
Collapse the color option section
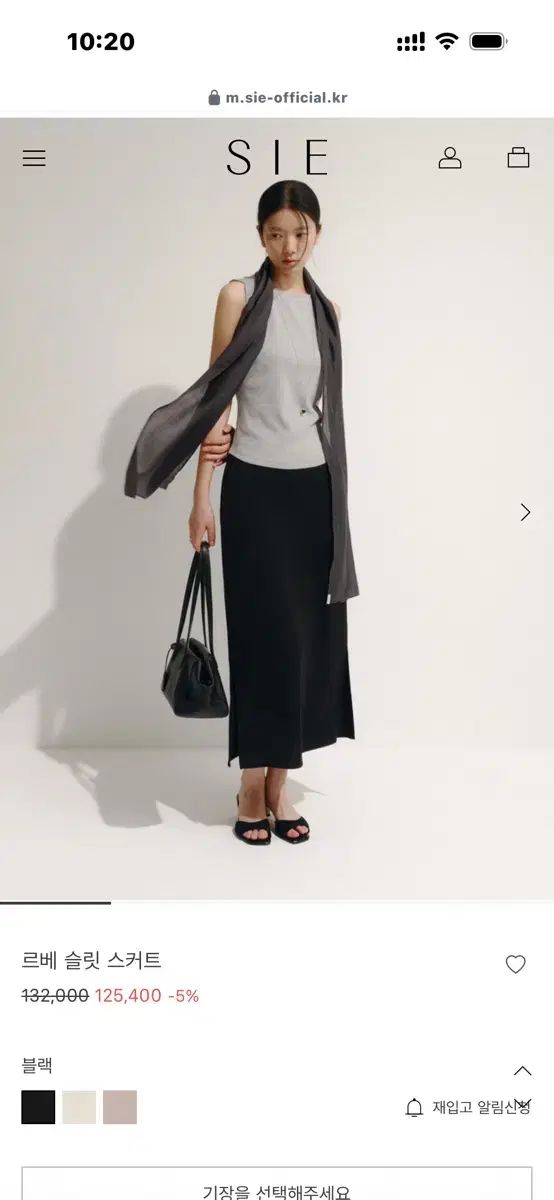coord(522,1070)
